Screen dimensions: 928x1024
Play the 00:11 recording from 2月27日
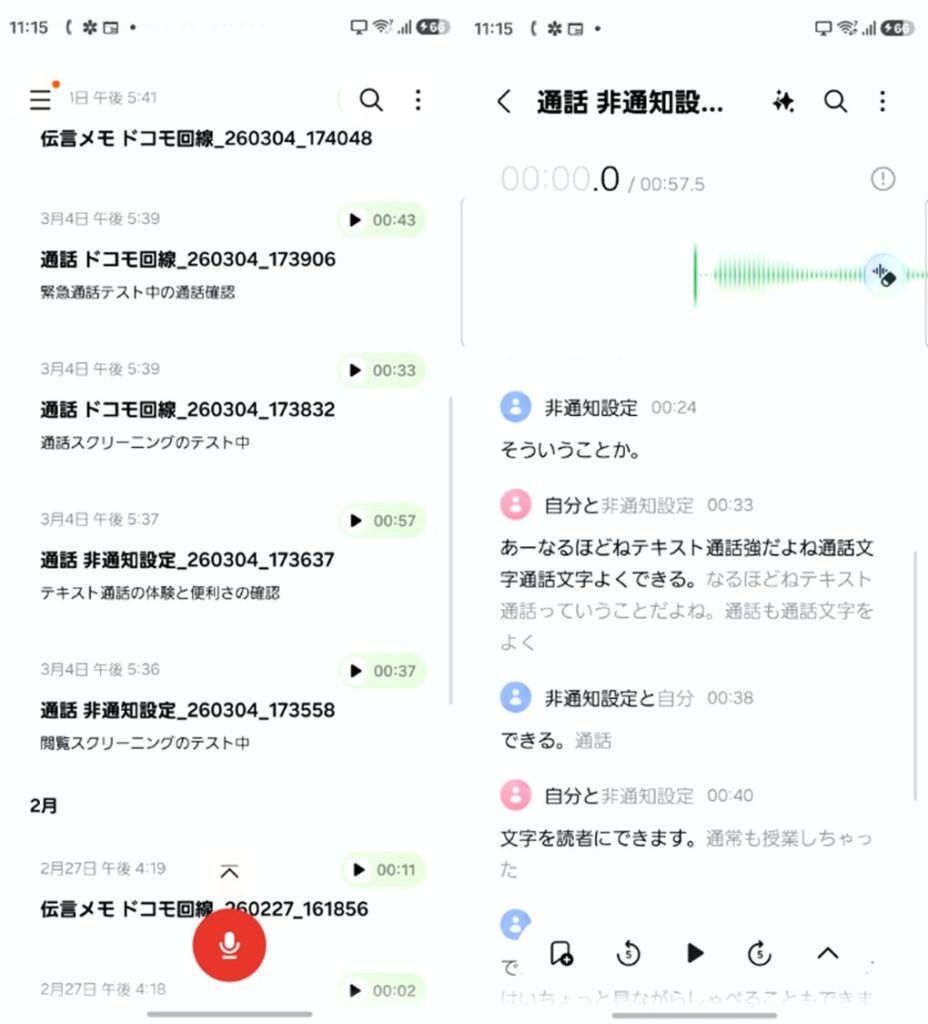[x=384, y=870]
